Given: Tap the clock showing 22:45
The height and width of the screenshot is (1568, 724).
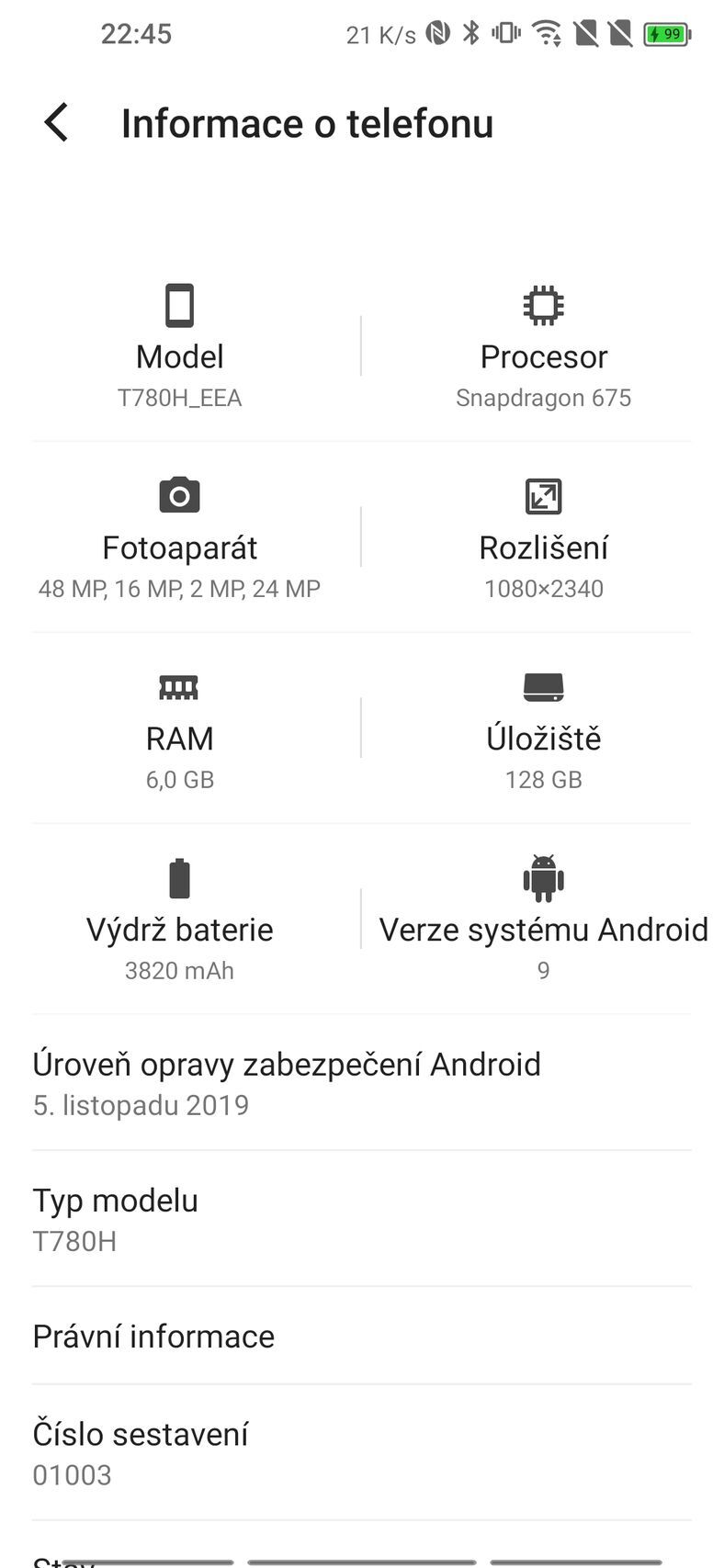Looking at the screenshot, I should click(x=136, y=33).
